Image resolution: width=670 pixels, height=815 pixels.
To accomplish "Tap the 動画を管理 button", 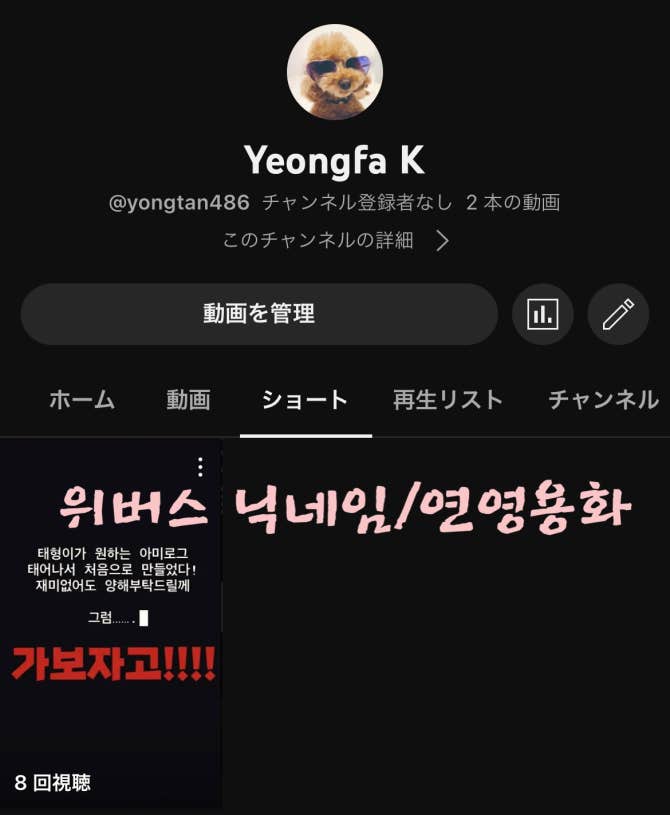I will point(259,314).
